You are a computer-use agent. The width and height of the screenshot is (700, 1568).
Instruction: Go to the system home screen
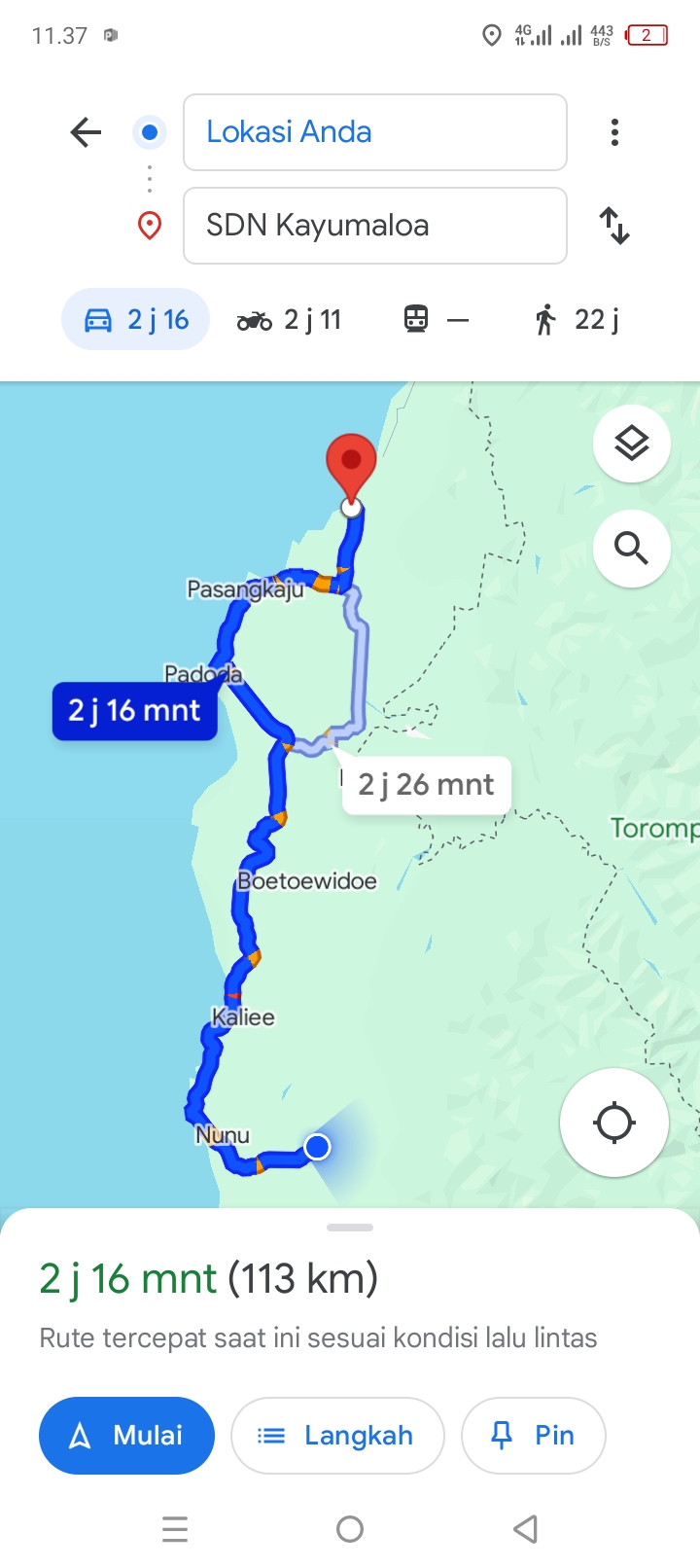click(x=350, y=1529)
